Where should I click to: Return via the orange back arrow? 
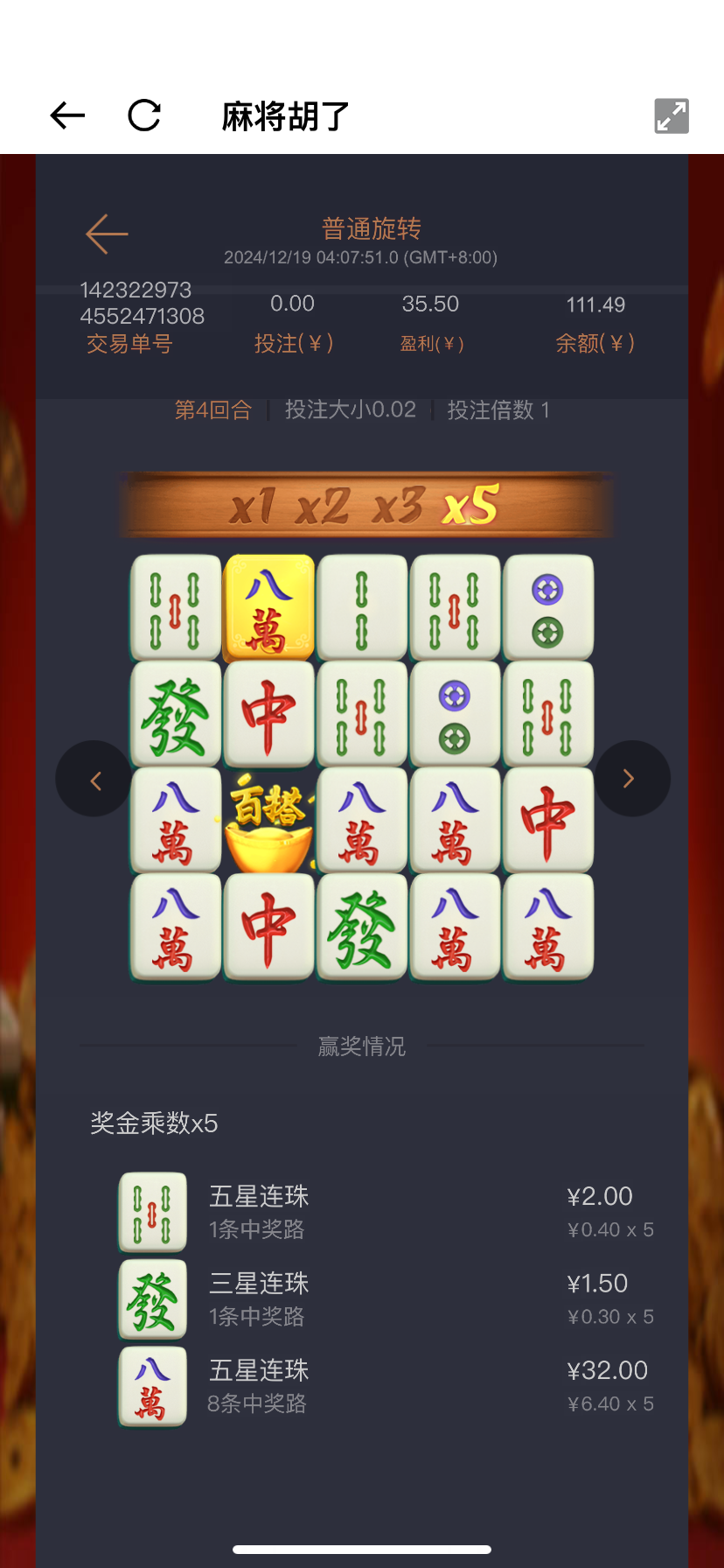tap(107, 234)
